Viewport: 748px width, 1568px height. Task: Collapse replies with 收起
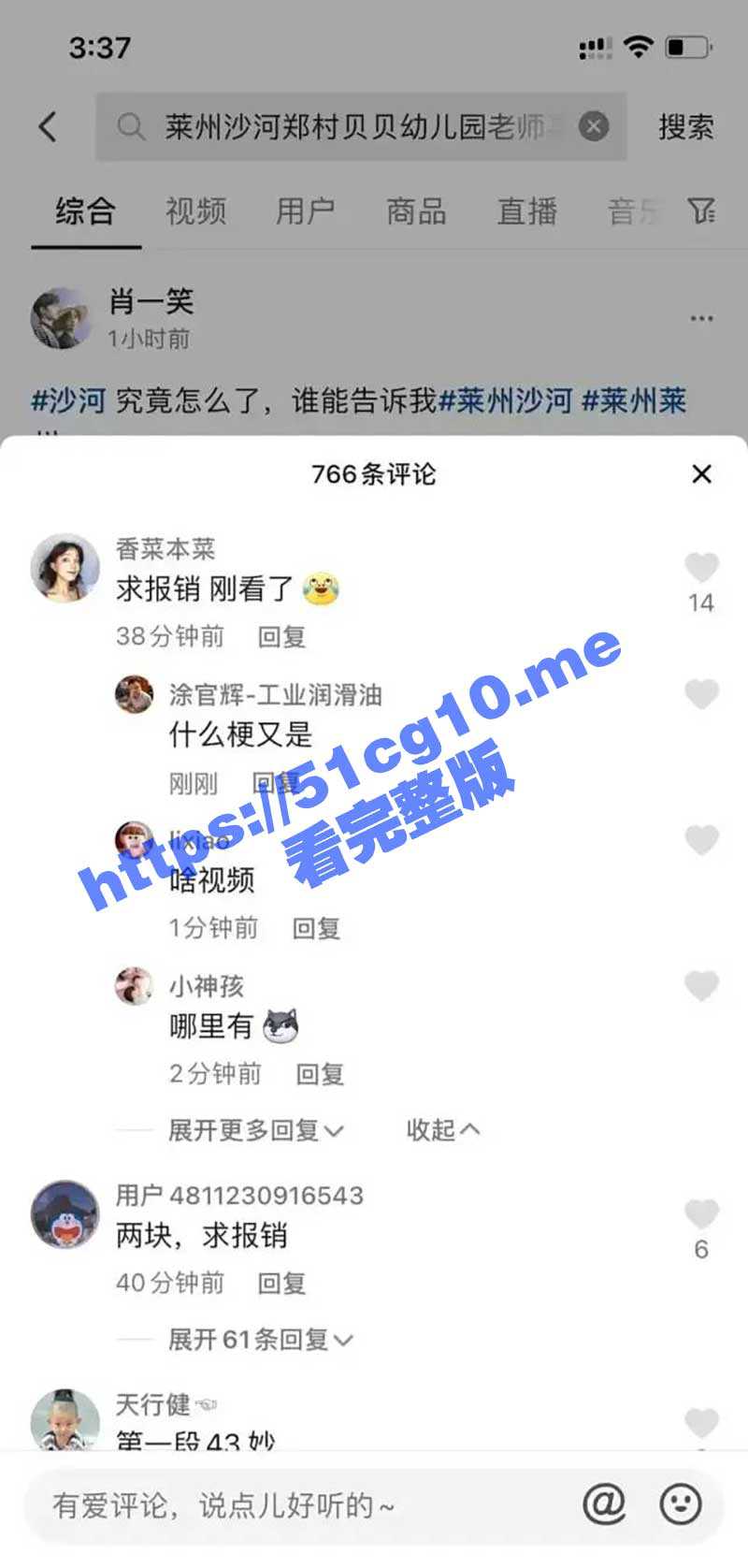pyautogui.click(x=442, y=1130)
